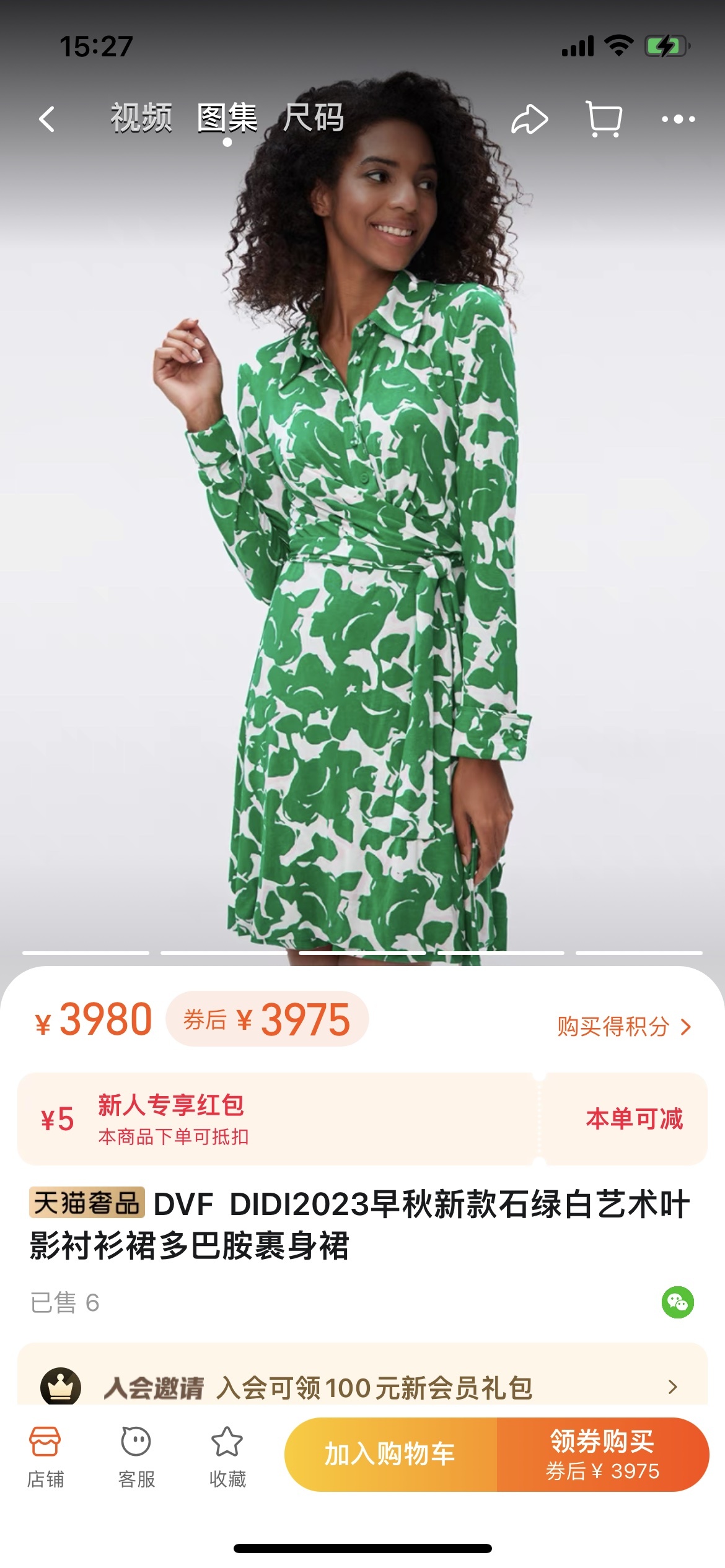Image resolution: width=725 pixels, height=1568 pixels.
Task: Tap 加入购物车 to add to cart
Action: coord(390,1453)
